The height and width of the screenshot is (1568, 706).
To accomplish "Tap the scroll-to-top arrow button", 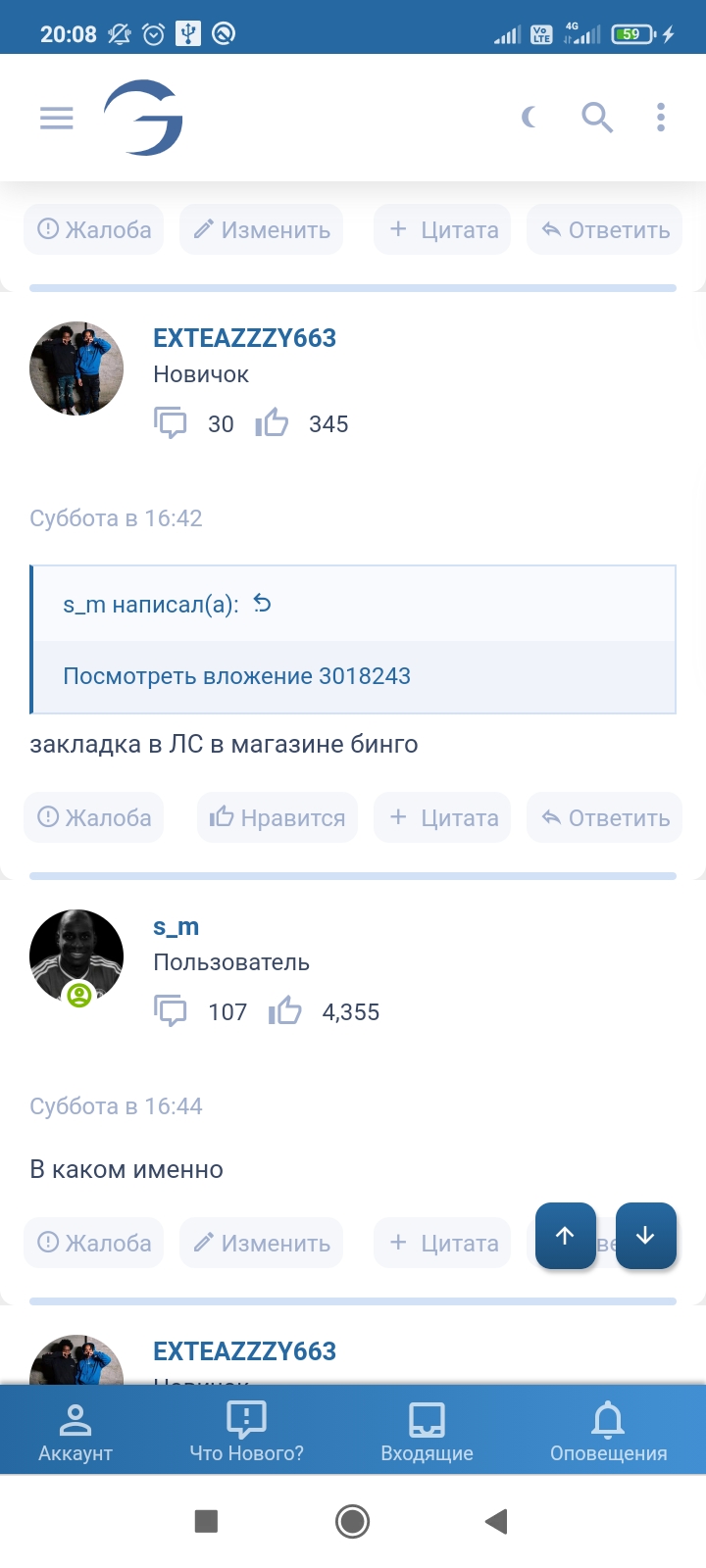I will [x=565, y=1236].
